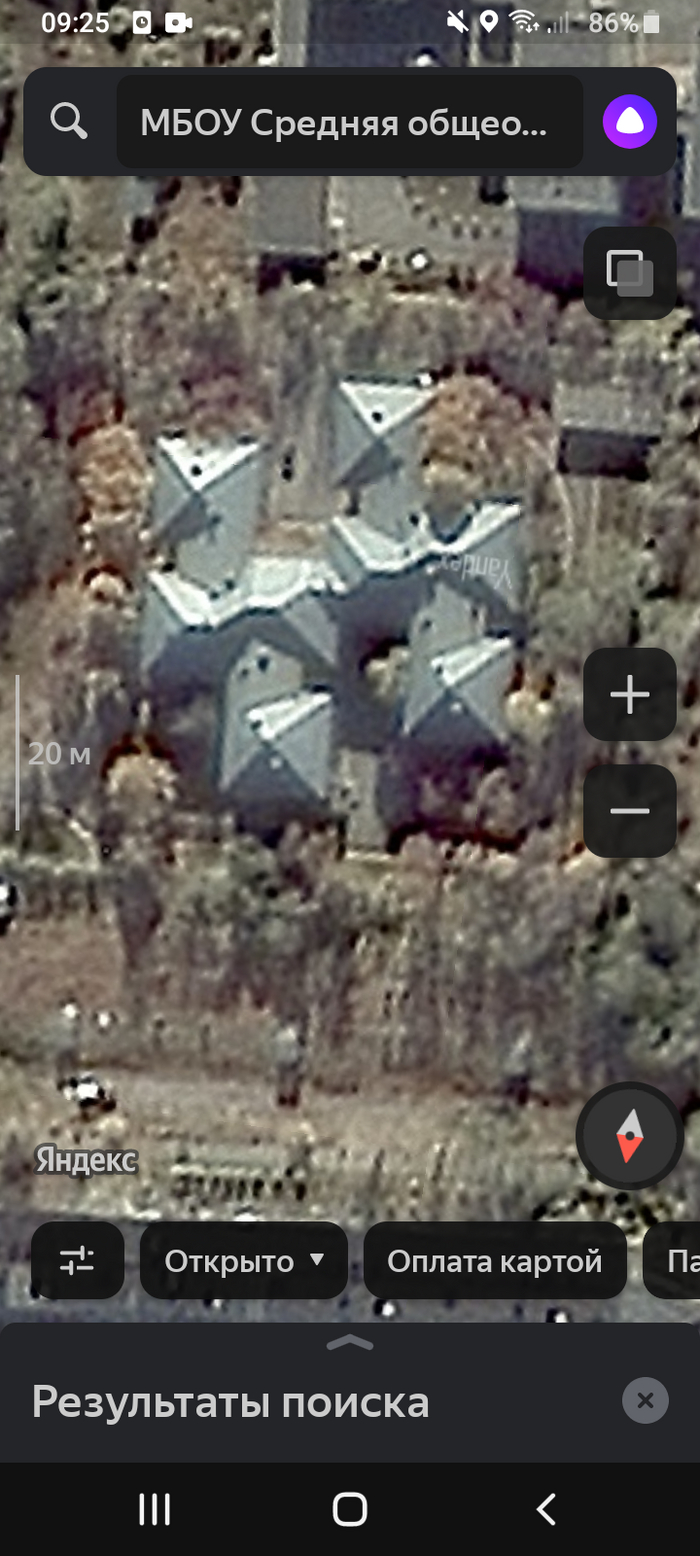
Task: Open the map layers switcher
Action: (630, 273)
